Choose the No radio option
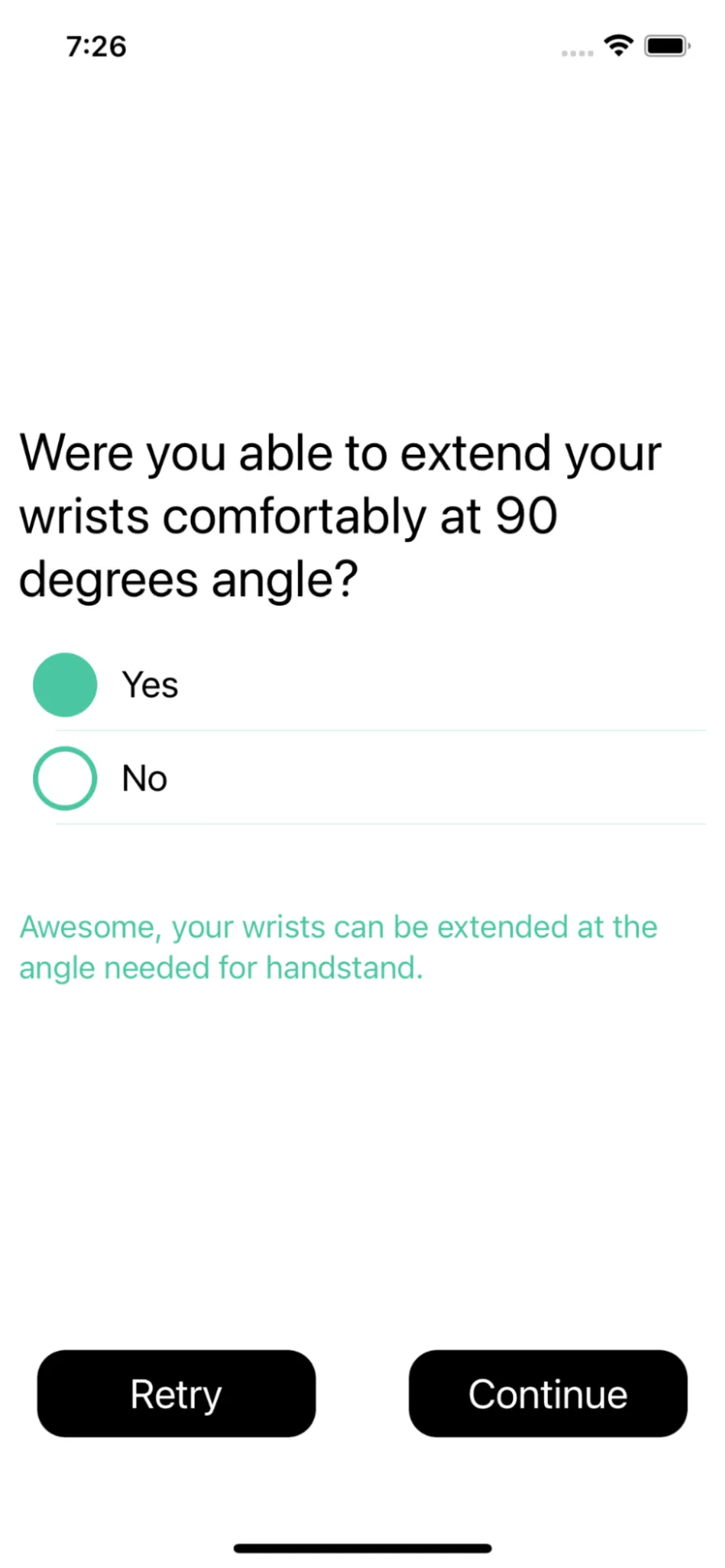This screenshot has height=1568, width=725. [x=65, y=778]
